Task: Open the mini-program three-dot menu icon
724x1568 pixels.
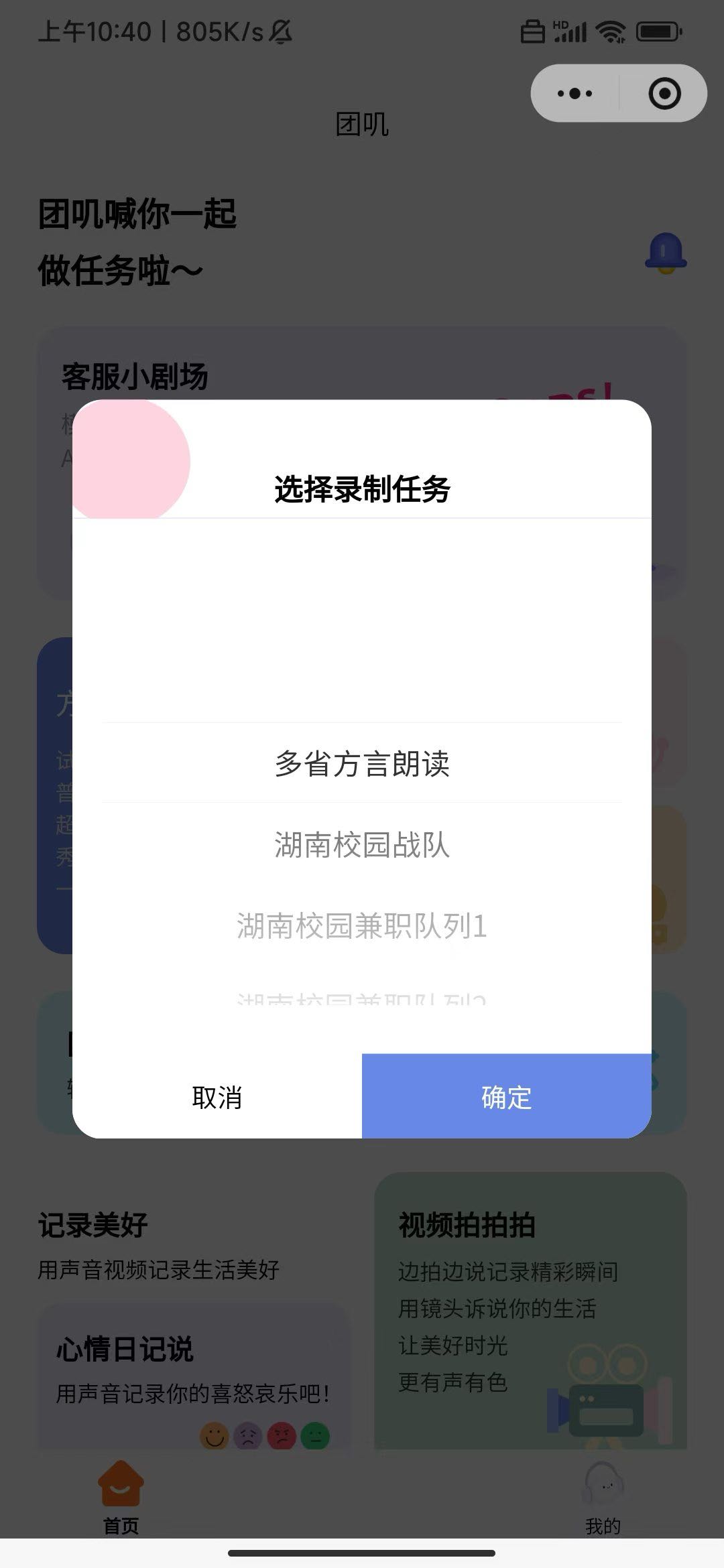Action: (x=573, y=94)
